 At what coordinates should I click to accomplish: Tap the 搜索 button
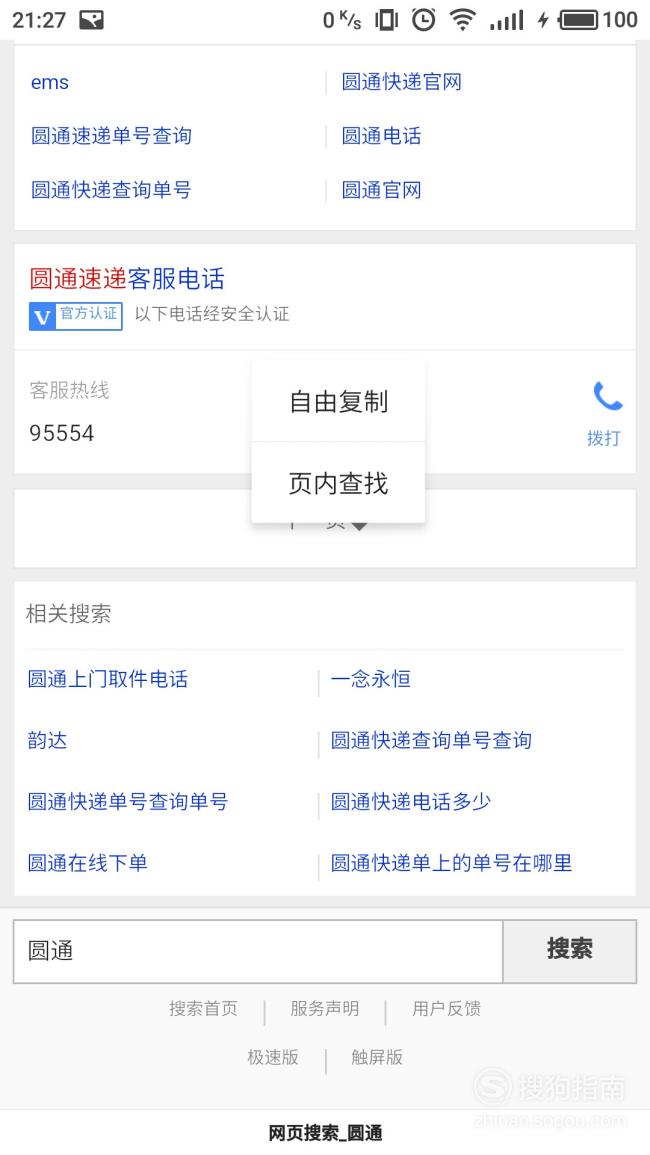click(570, 951)
